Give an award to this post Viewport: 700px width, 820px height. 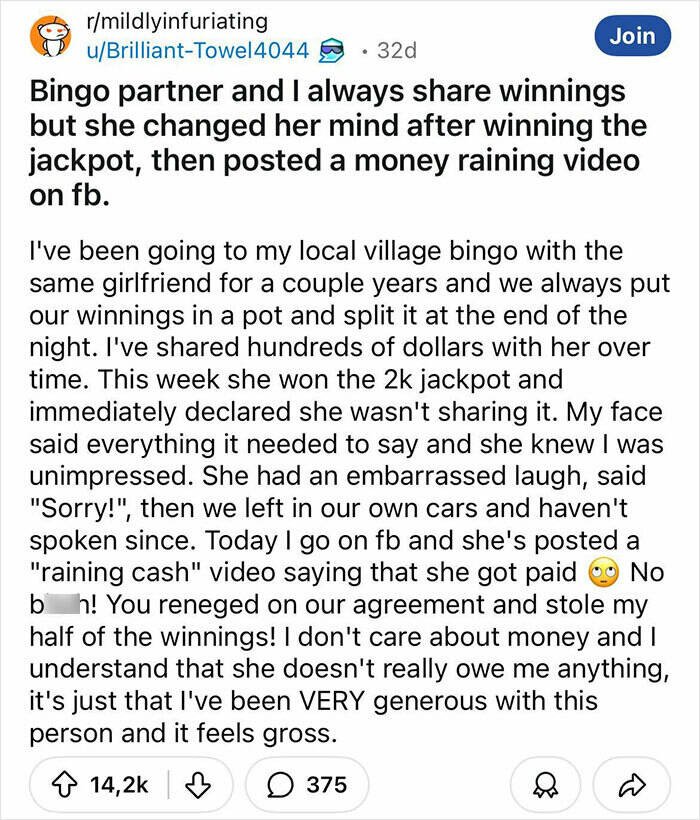coord(541,785)
